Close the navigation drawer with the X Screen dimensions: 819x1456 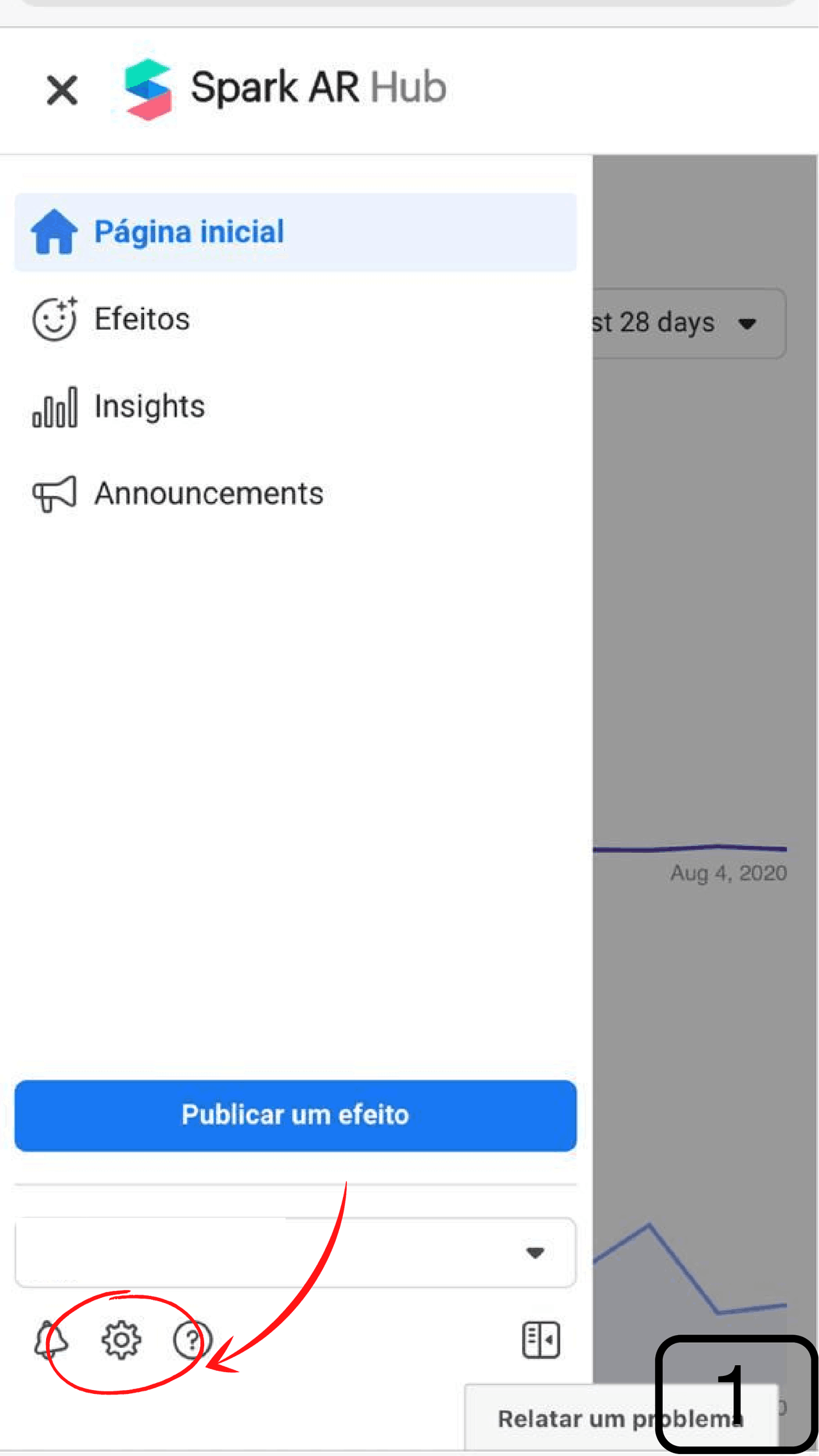62,89
